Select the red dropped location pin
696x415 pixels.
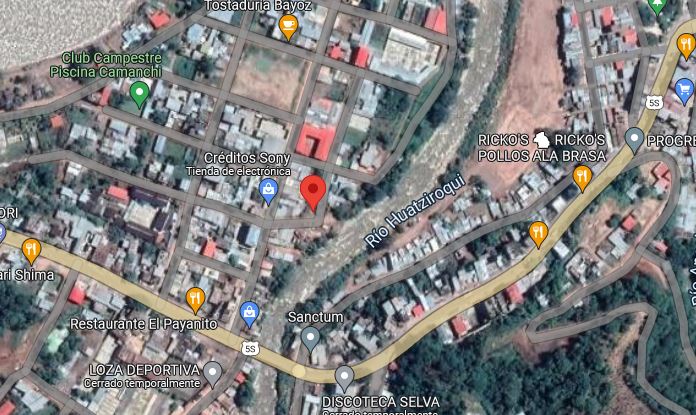click(x=313, y=190)
